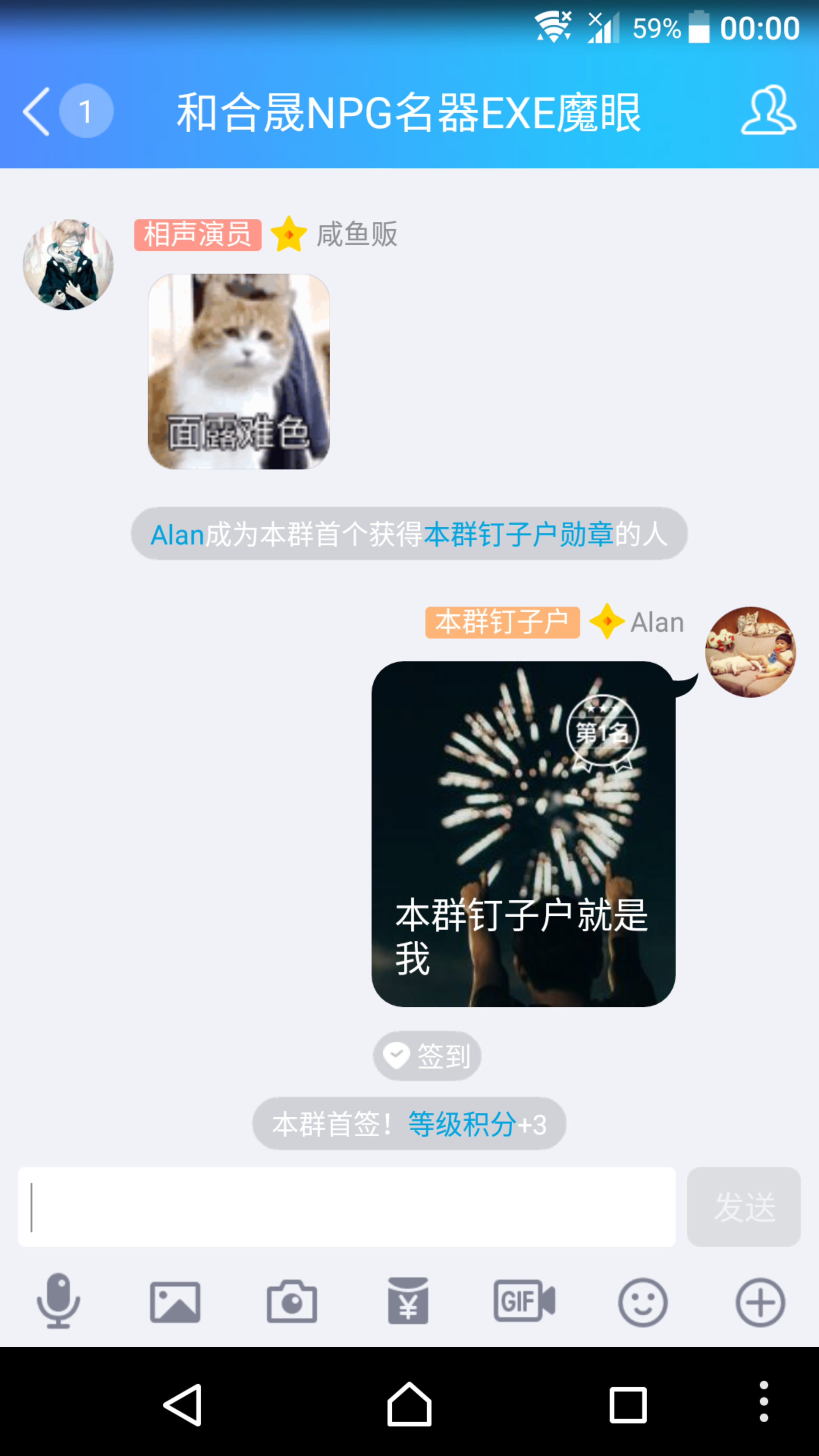Screen dimensions: 819x1456
Task: Open Alan's profile avatar
Action: point(750,652)
